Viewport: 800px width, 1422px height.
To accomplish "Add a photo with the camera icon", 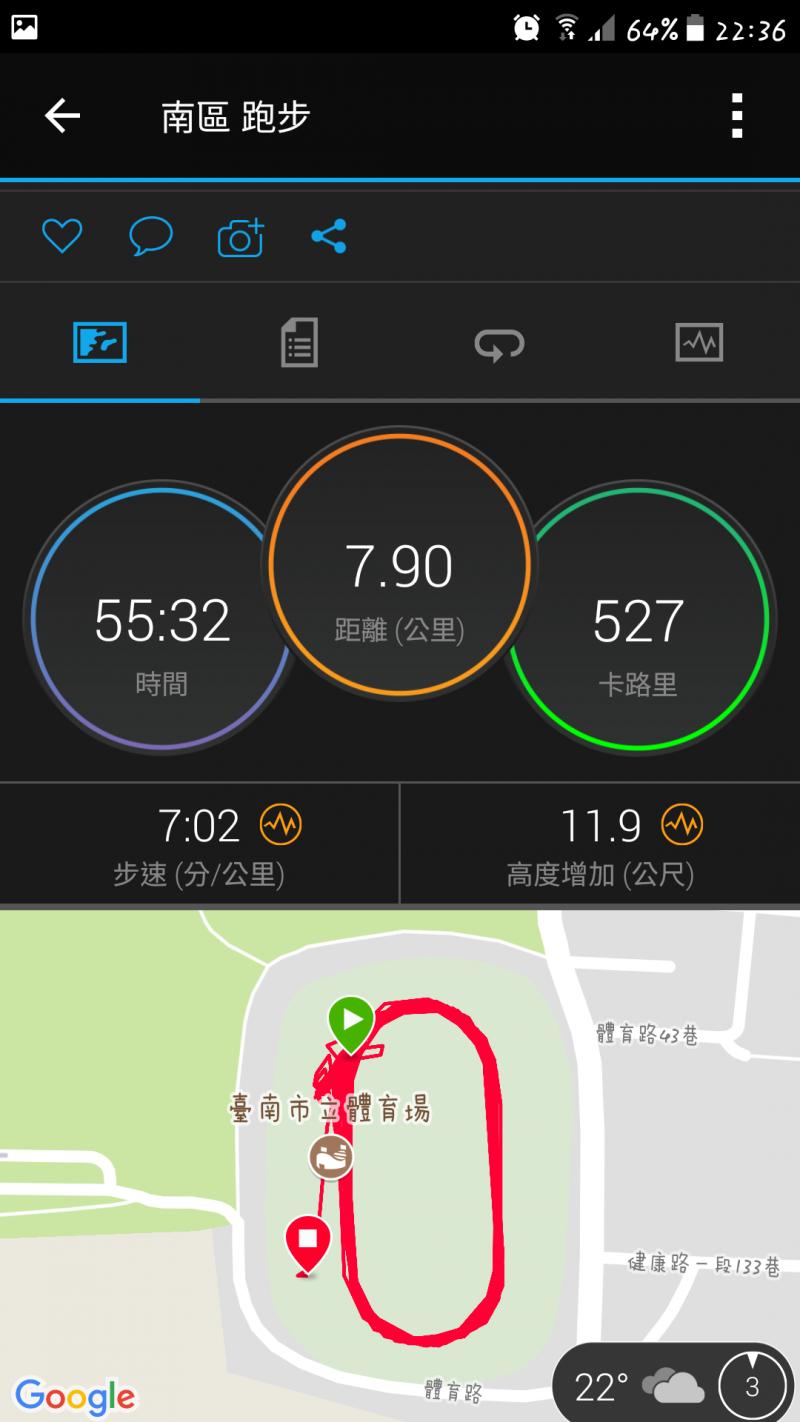I will [240, 237].
